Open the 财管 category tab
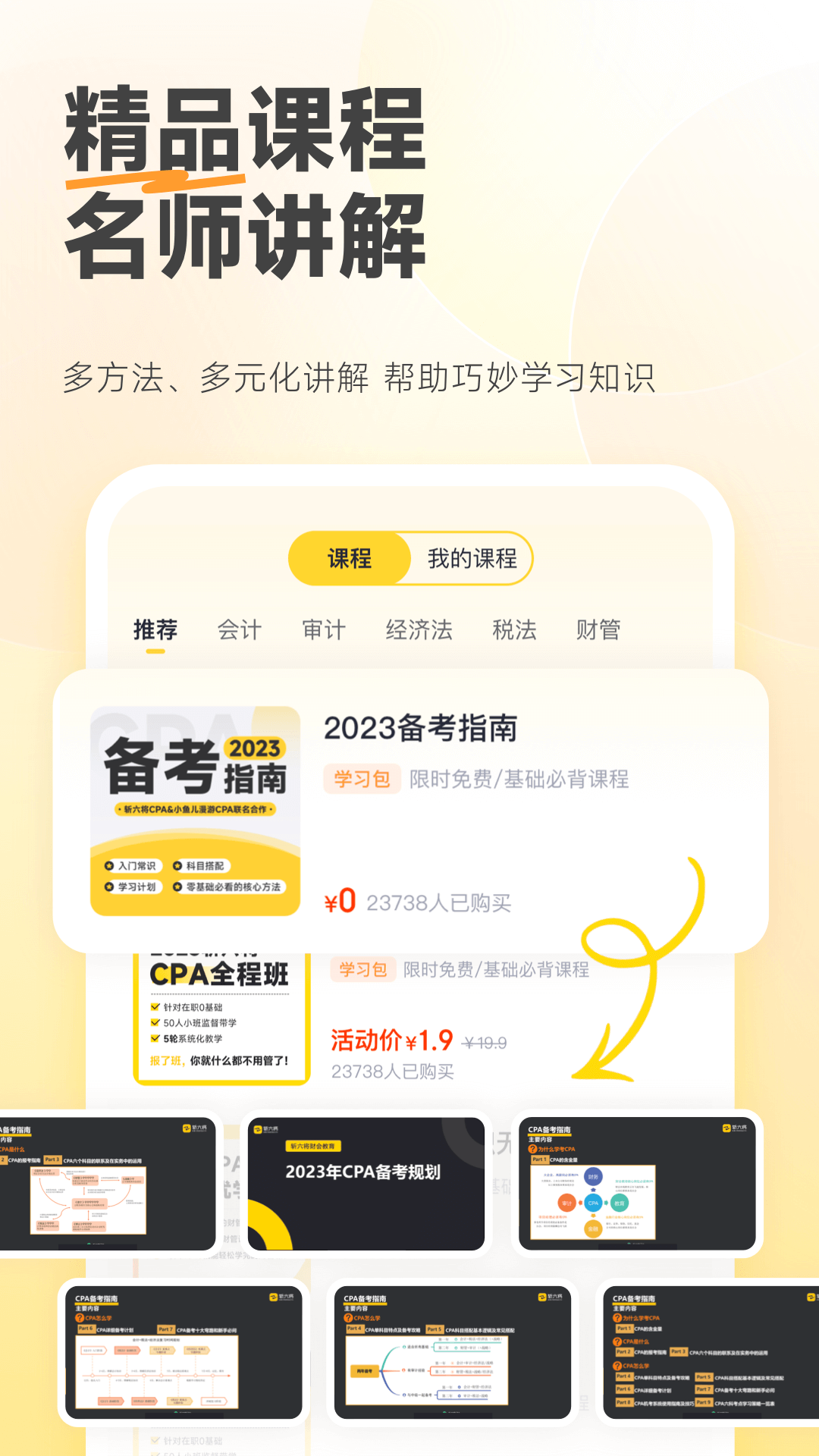This screenshot has height=1456, width=819. (x=599, y=629)
